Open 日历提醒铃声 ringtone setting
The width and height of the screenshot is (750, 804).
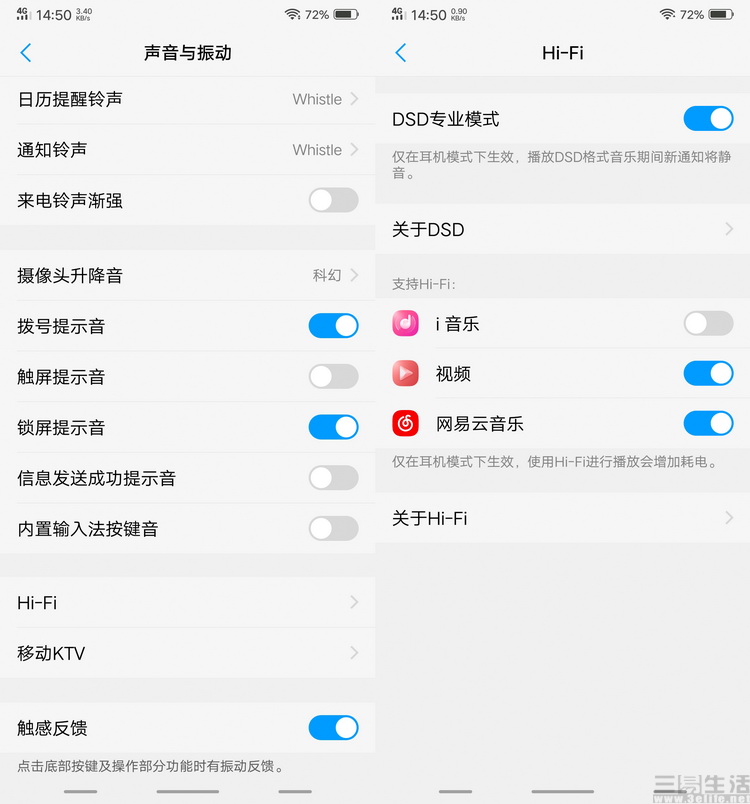[x=187, y=99]
